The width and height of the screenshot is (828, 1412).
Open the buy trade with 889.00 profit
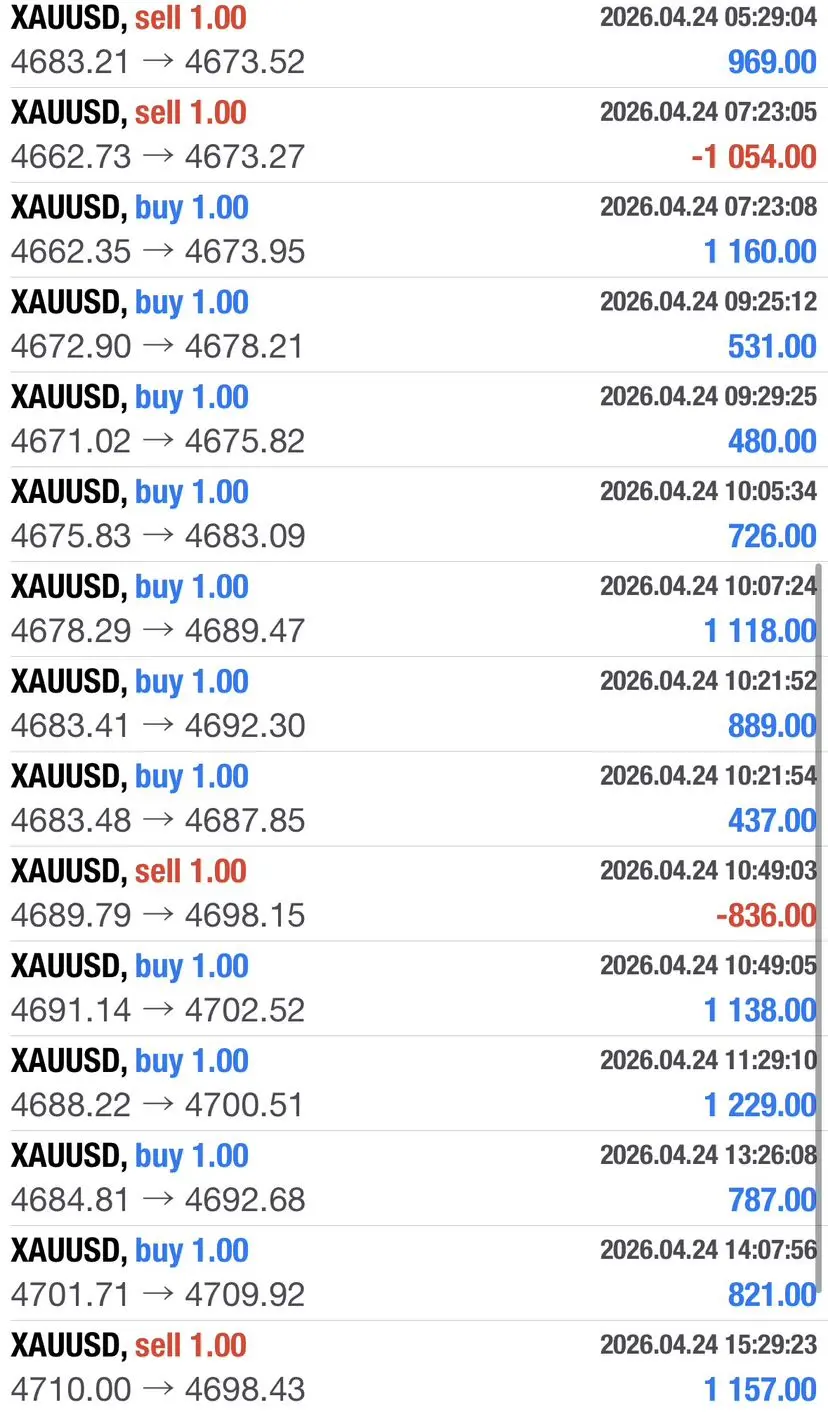click(414, 704)
